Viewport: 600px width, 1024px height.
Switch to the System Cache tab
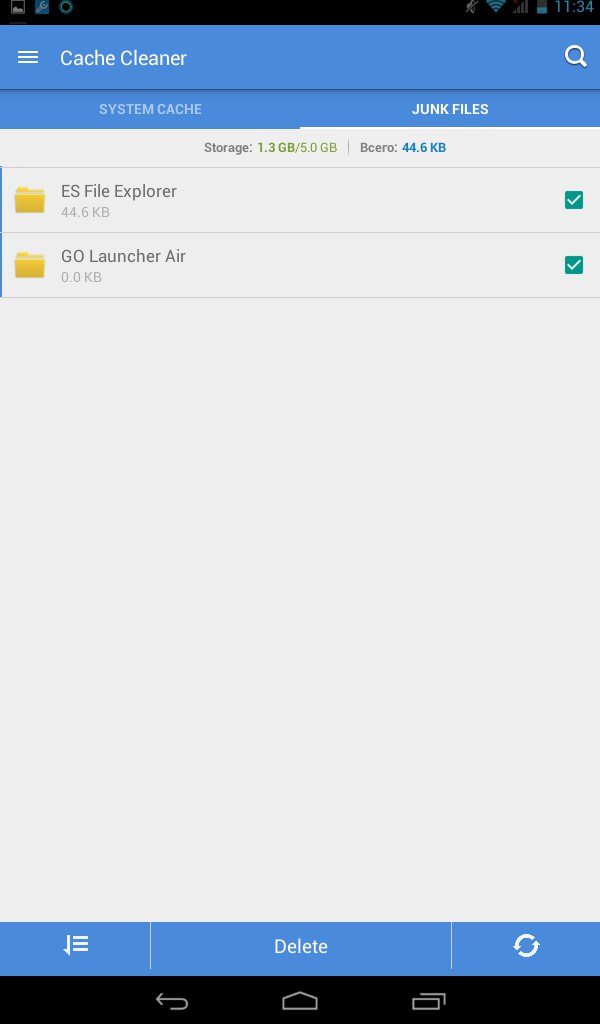[150, 109]
